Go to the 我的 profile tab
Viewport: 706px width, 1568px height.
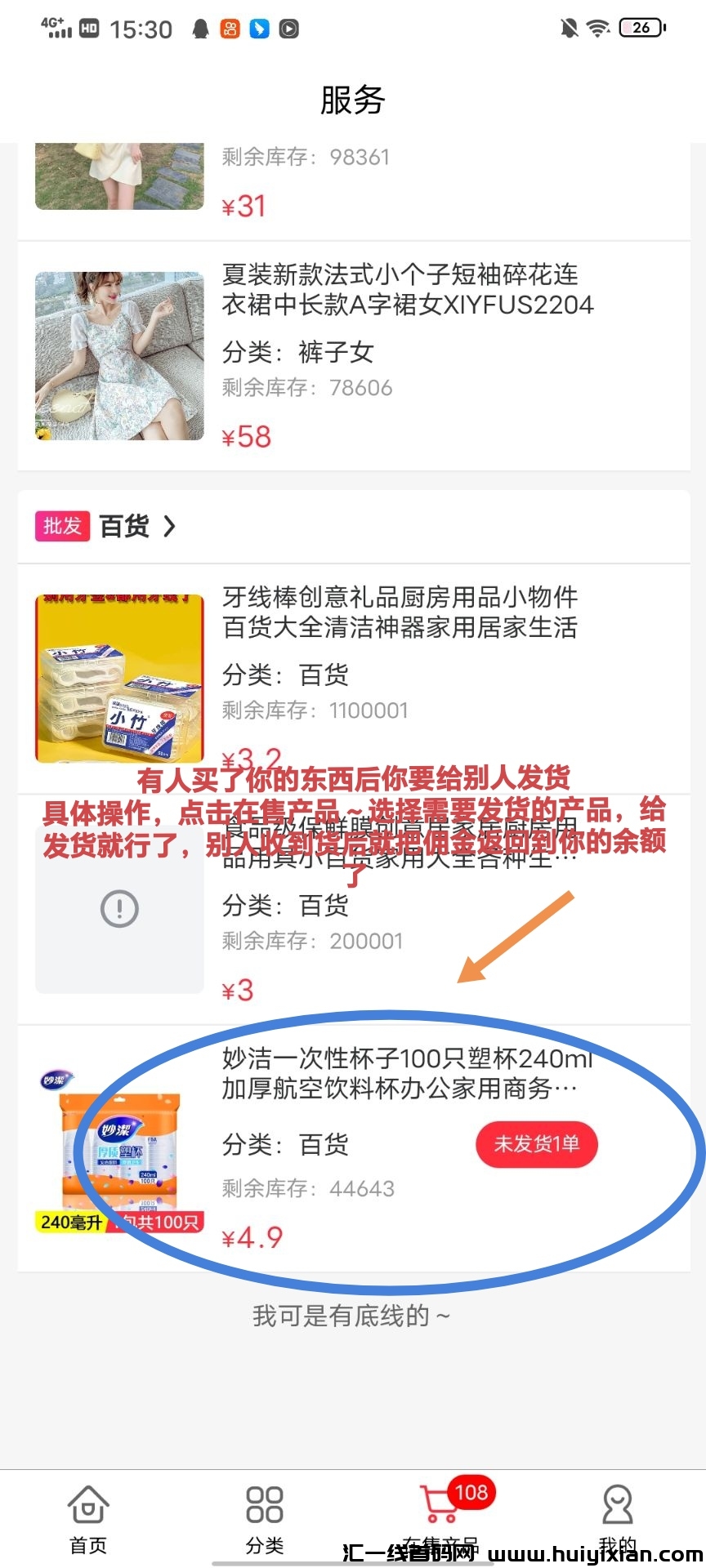618,1517
